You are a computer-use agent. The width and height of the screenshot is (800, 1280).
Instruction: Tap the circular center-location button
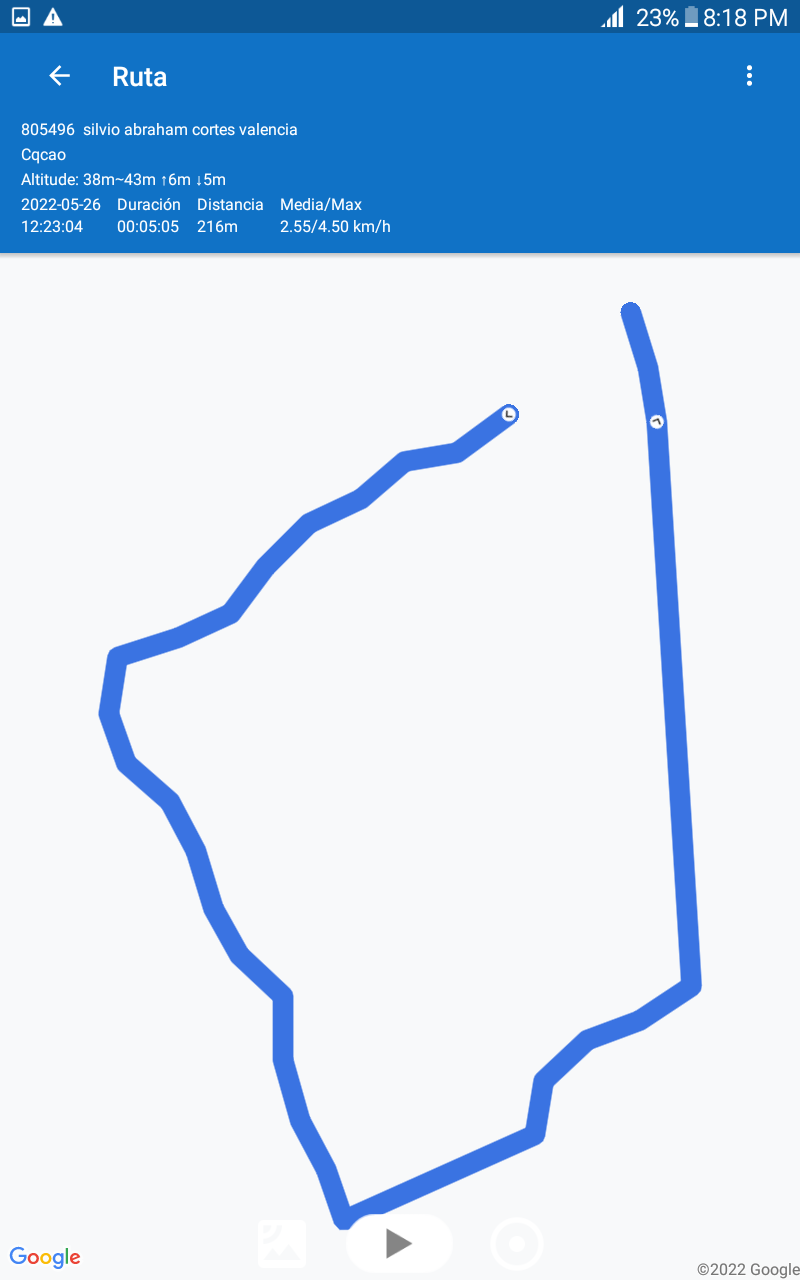(517, 1244)
